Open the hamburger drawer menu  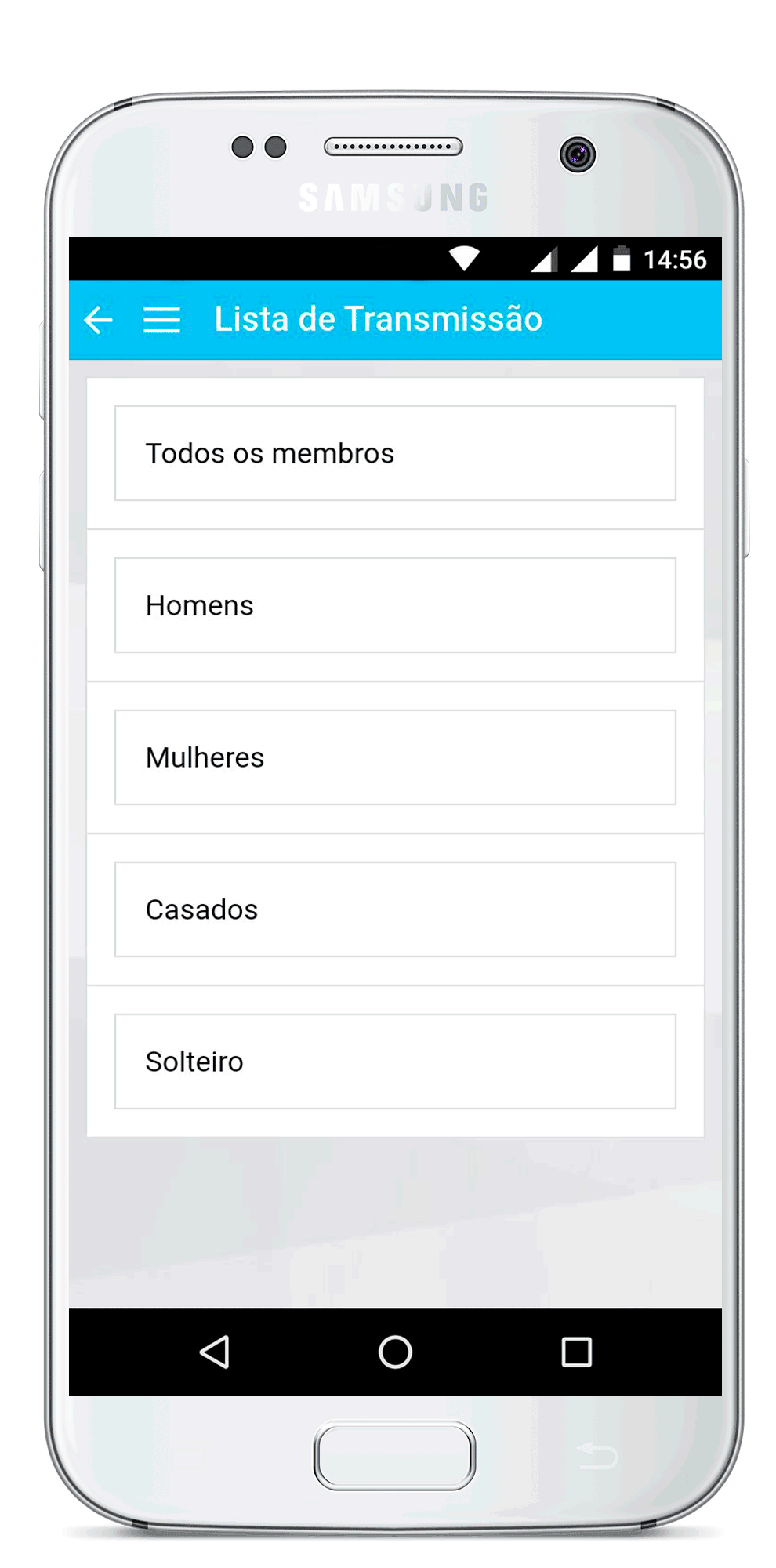(x=161, y=320)
